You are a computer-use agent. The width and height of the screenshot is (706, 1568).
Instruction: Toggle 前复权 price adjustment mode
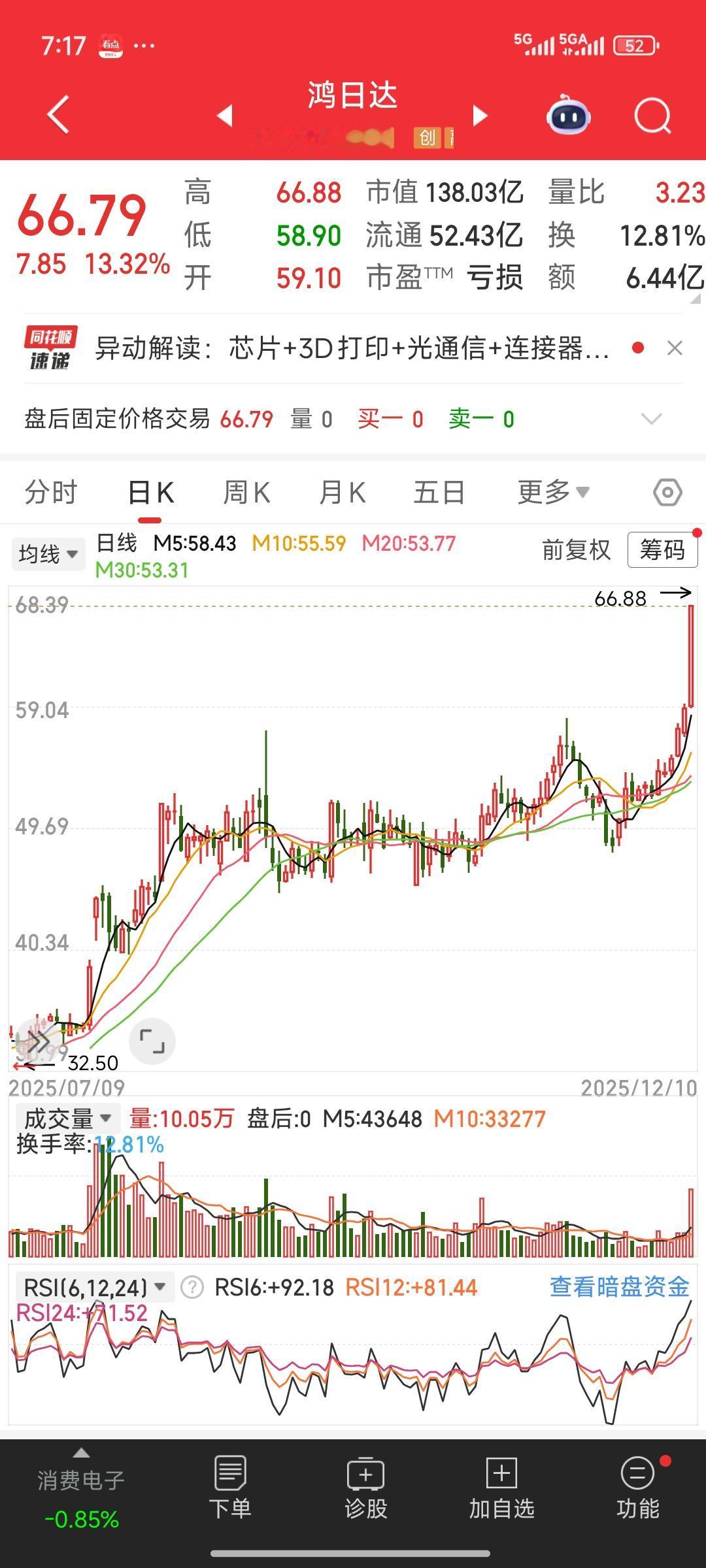576,551
